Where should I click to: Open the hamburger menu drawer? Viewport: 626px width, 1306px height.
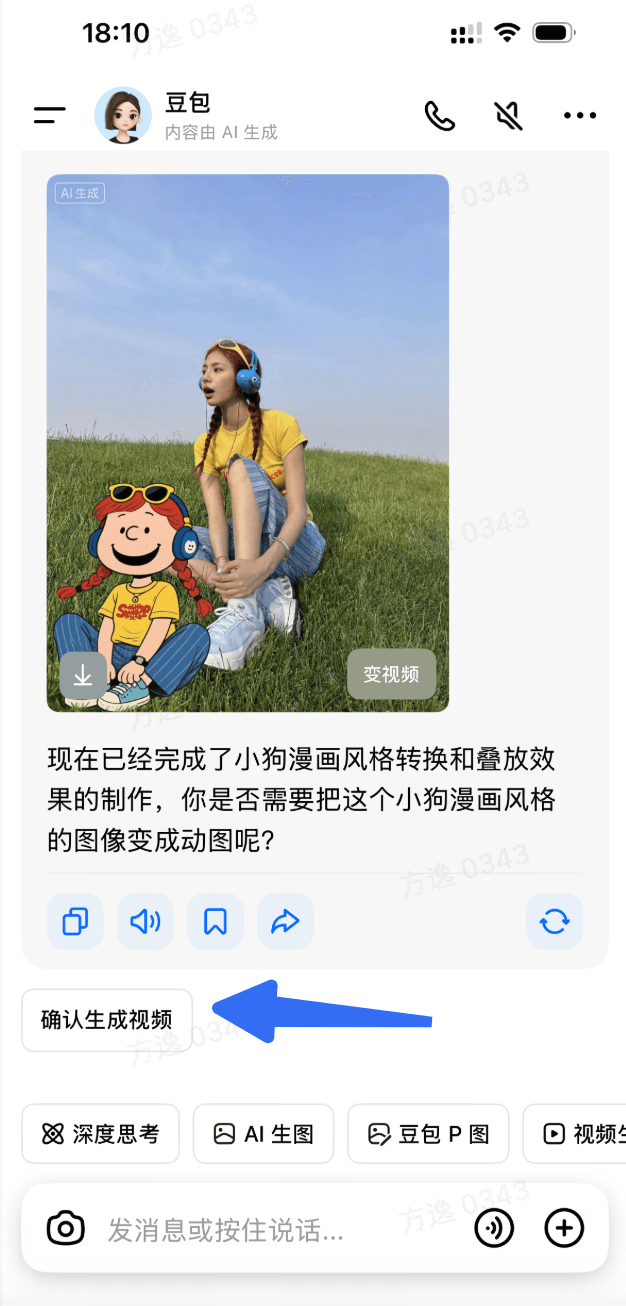pyautogui.click(x=49, y=115)
